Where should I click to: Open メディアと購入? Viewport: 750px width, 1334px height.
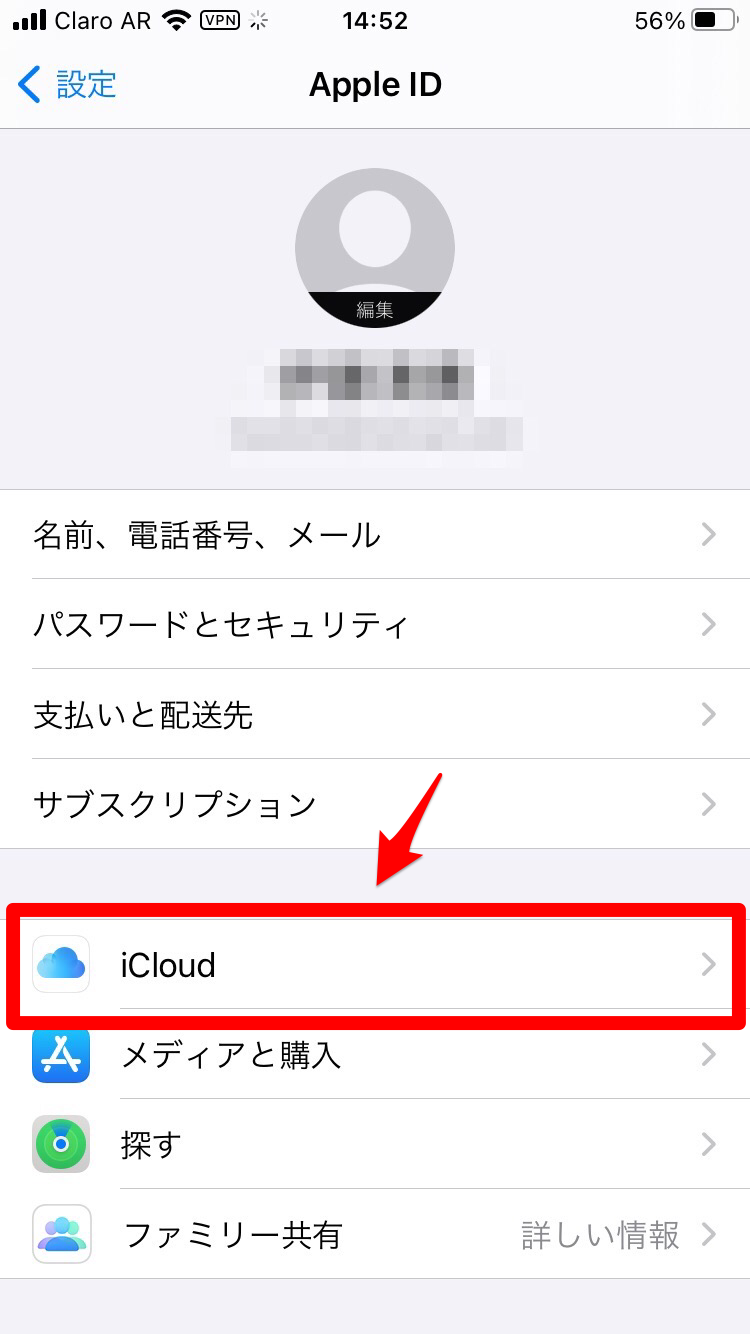tap(375, 1054)
